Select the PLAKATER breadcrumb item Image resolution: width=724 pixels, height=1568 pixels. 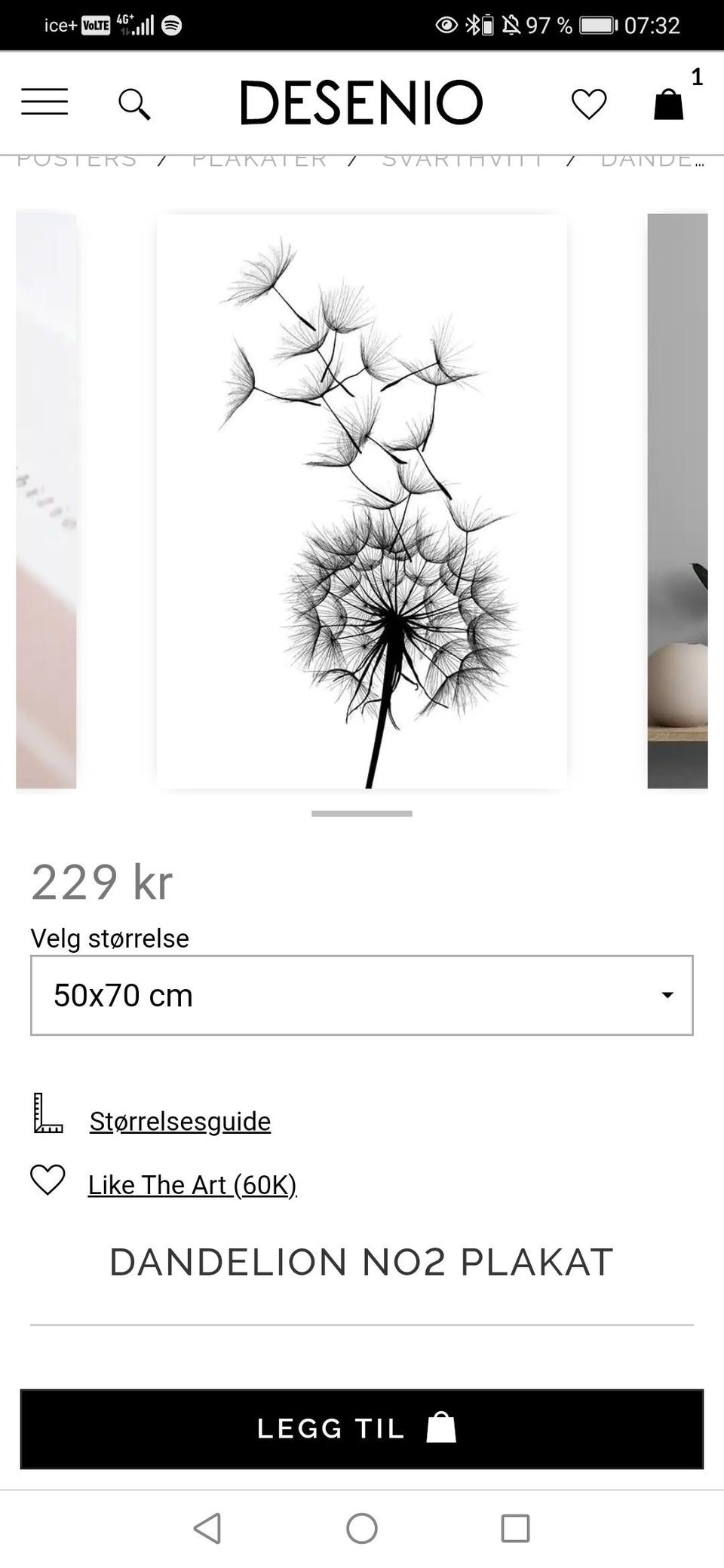257,159
